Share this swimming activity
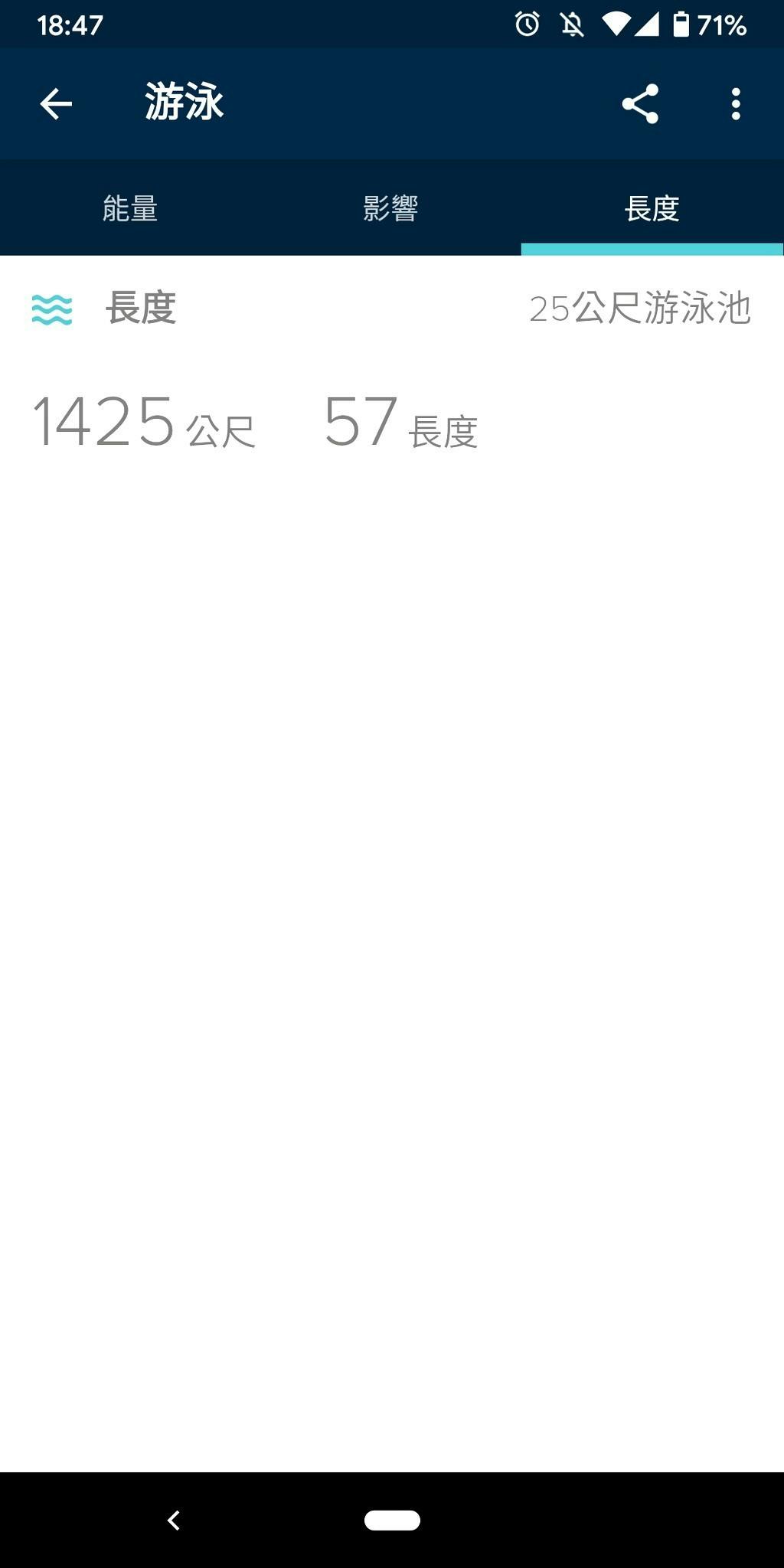The height and width of the screenshot is (1568, 784). 640,103
